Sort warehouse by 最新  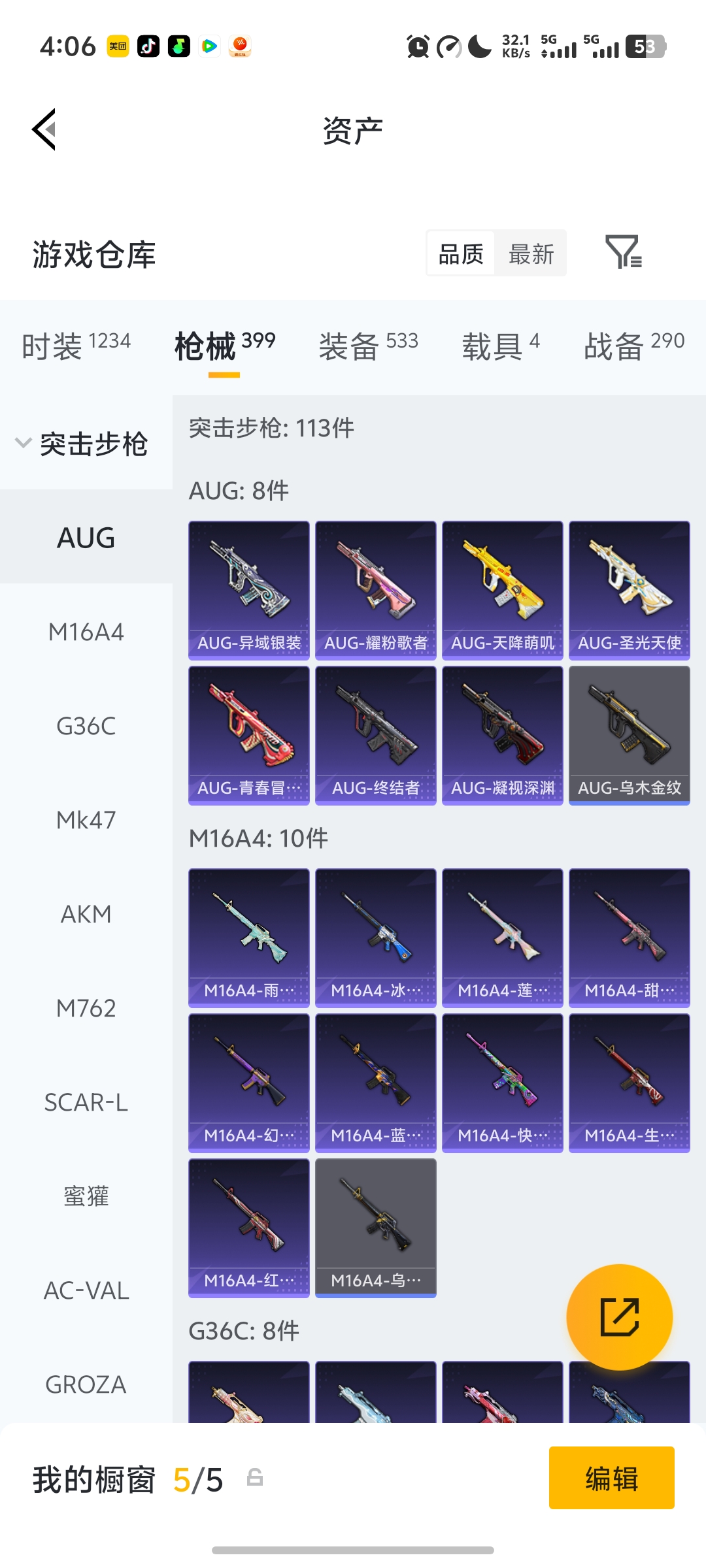[531, 253]
